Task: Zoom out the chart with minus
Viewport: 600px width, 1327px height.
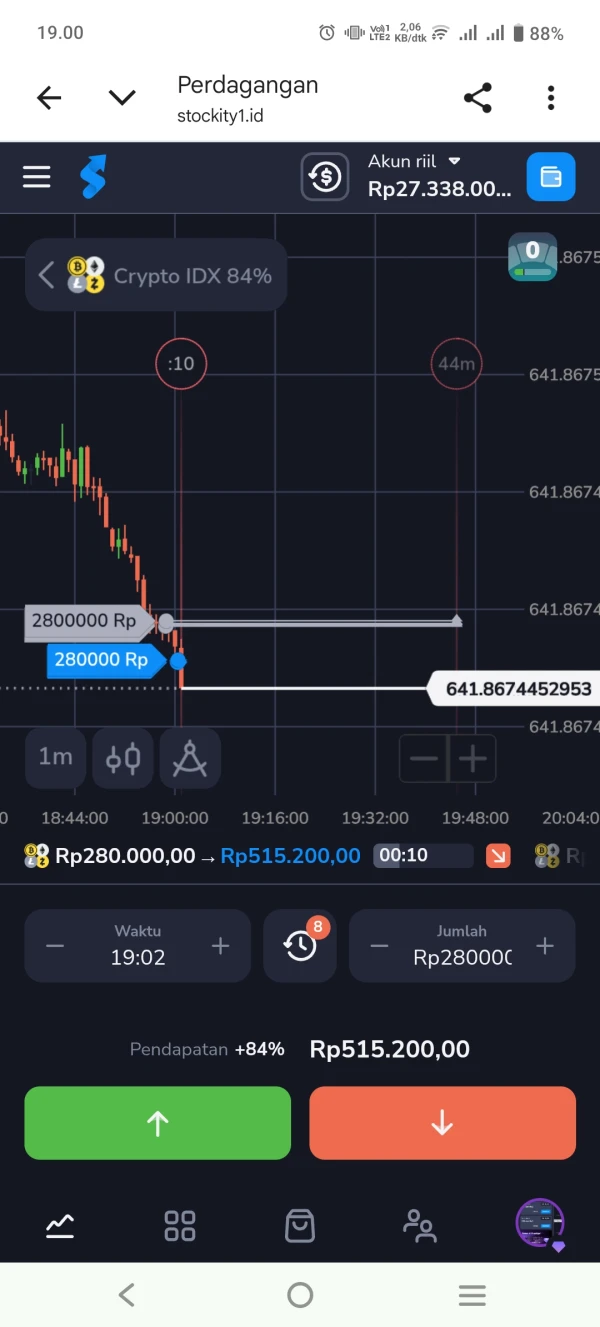Action: point(424,759)
